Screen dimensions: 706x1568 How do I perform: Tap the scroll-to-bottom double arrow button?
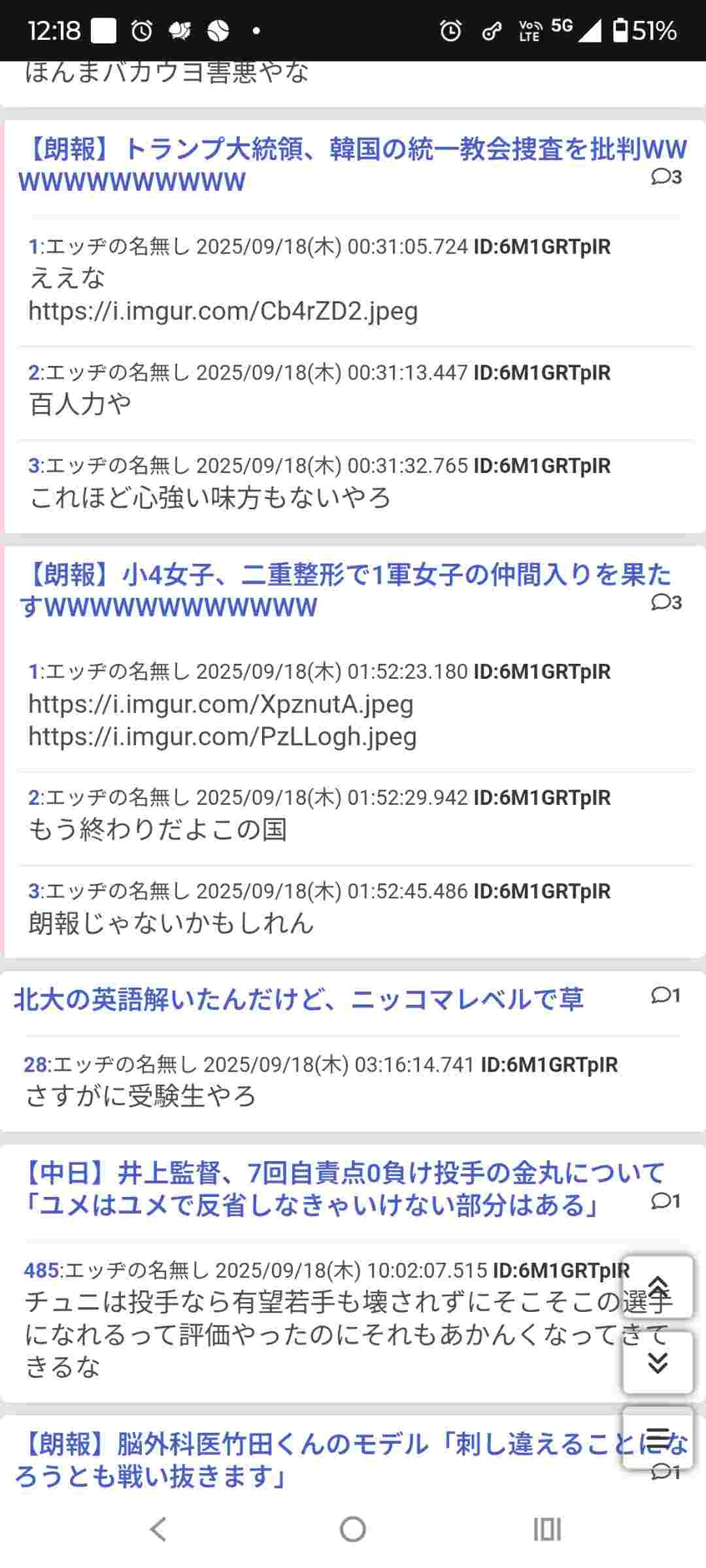click(658, 1363)
